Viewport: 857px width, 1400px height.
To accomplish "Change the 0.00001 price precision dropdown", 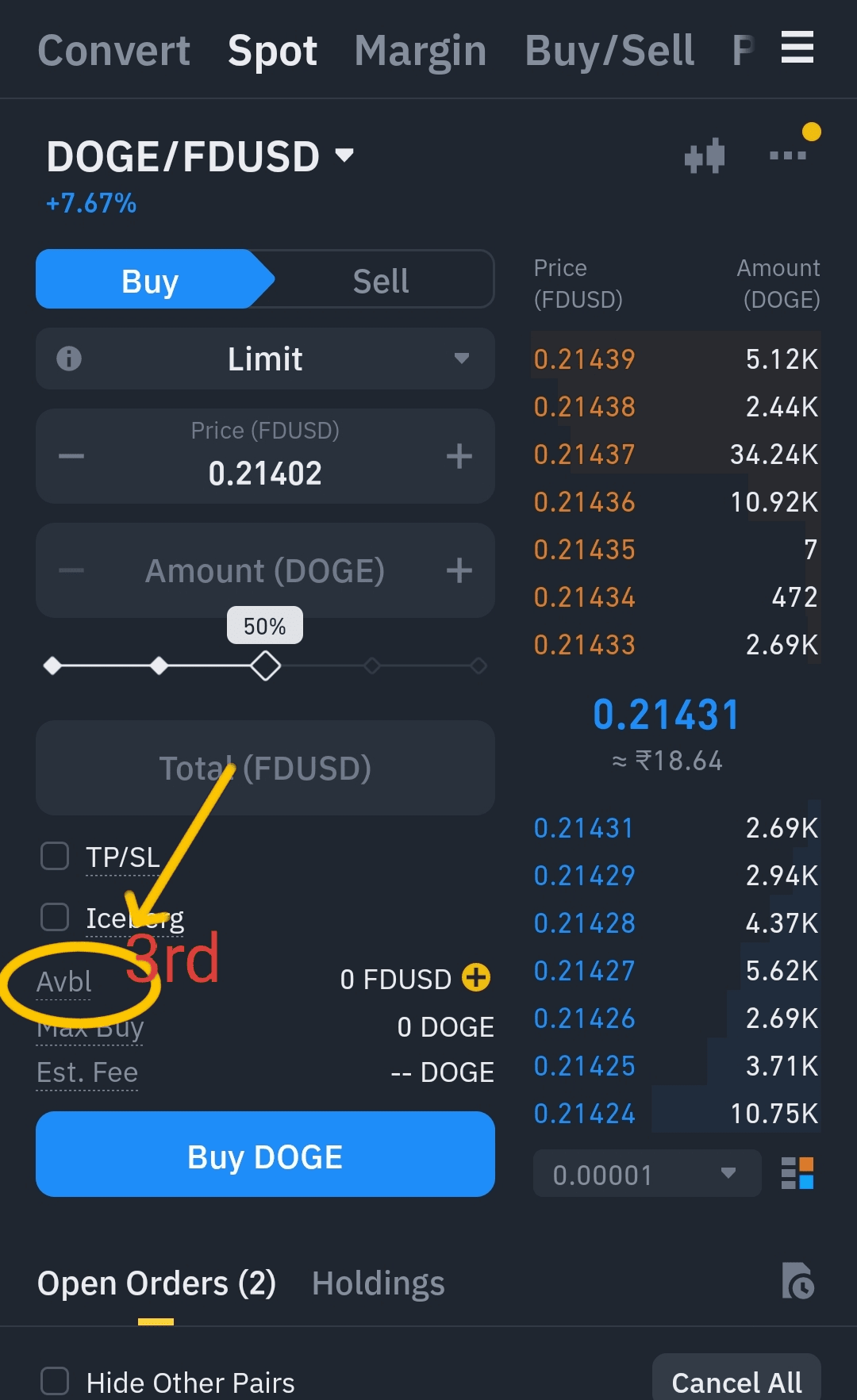I will pyautogui.click(x=646, y=1174).
